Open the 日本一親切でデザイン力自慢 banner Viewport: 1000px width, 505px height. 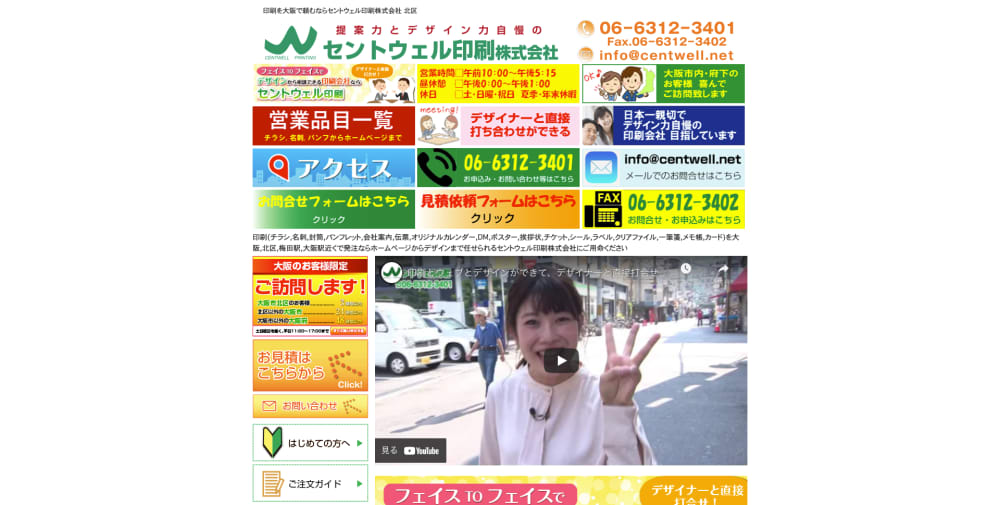(663, 126)
